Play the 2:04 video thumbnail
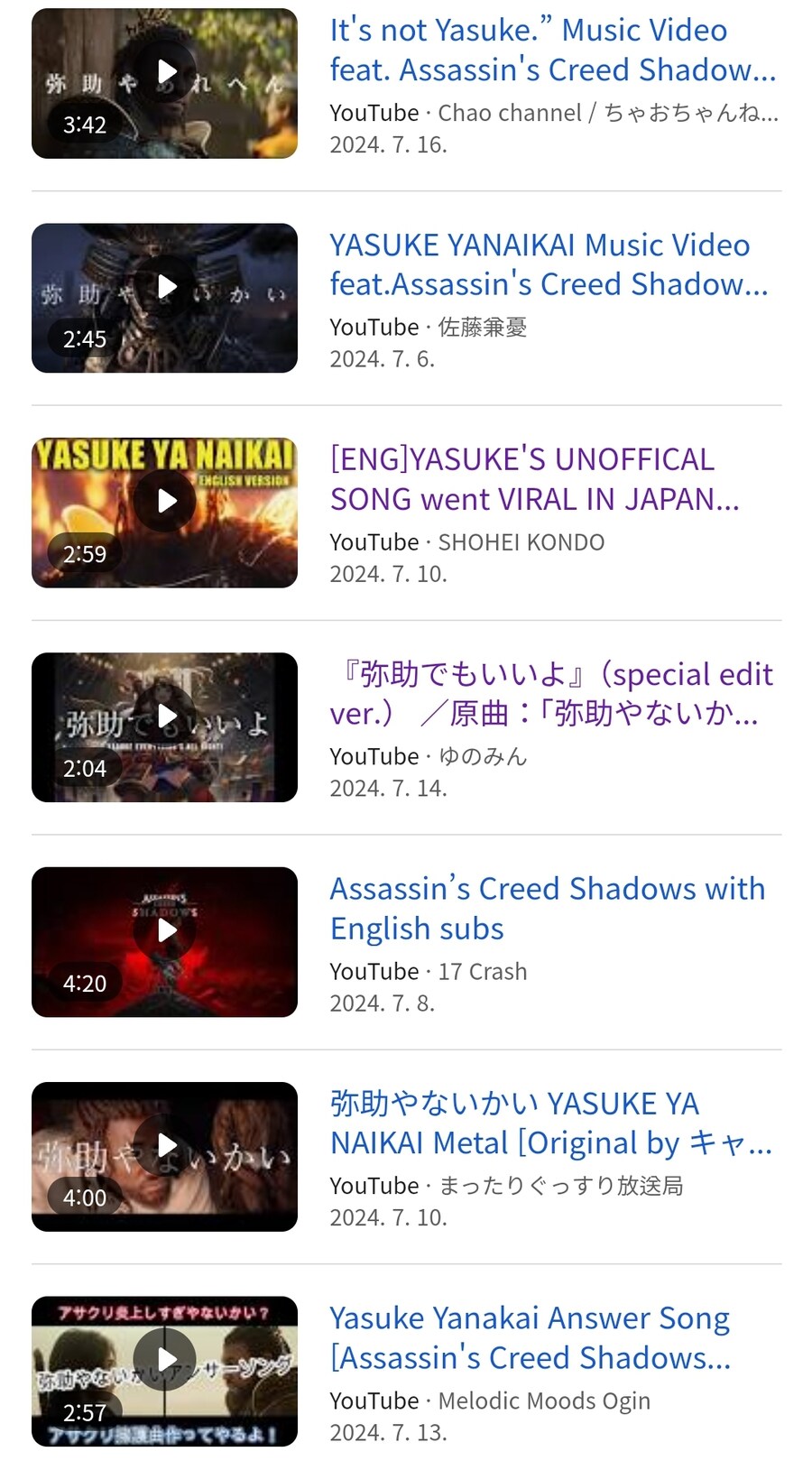 [x=164, y=727]
